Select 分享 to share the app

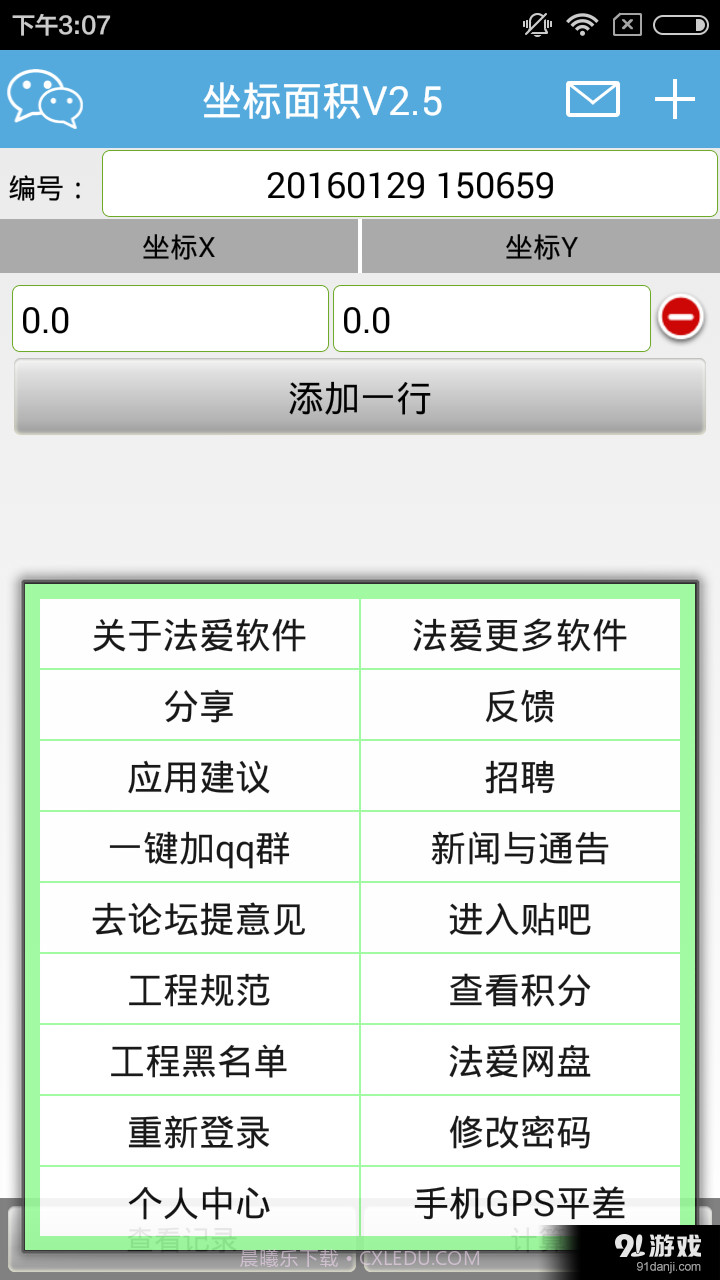(x=198, y=705)
